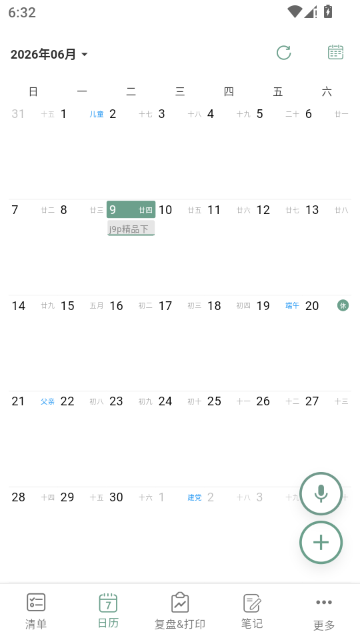Open the 2026年06月 month dropdown
Viewport: 360px width, 640px height.
coord(49,54)
